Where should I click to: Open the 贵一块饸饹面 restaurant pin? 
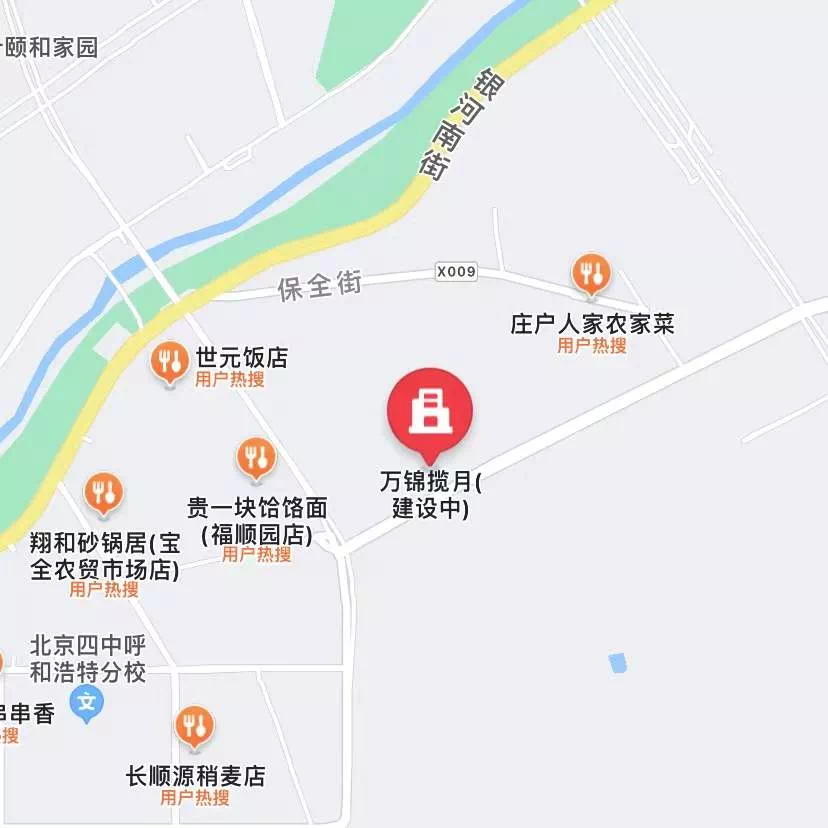tap(256, 458)
